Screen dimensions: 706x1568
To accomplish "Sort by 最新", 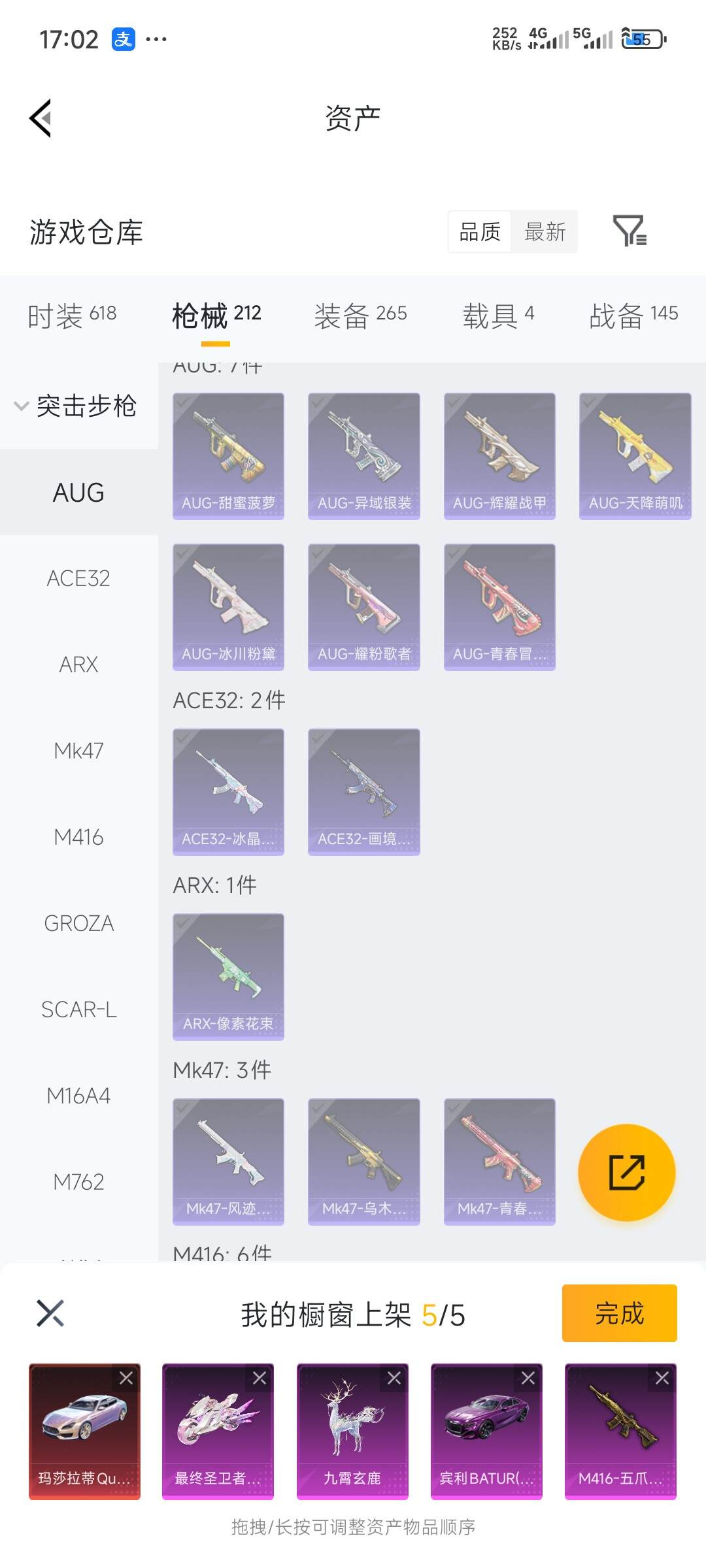I will tap(545, 231).
